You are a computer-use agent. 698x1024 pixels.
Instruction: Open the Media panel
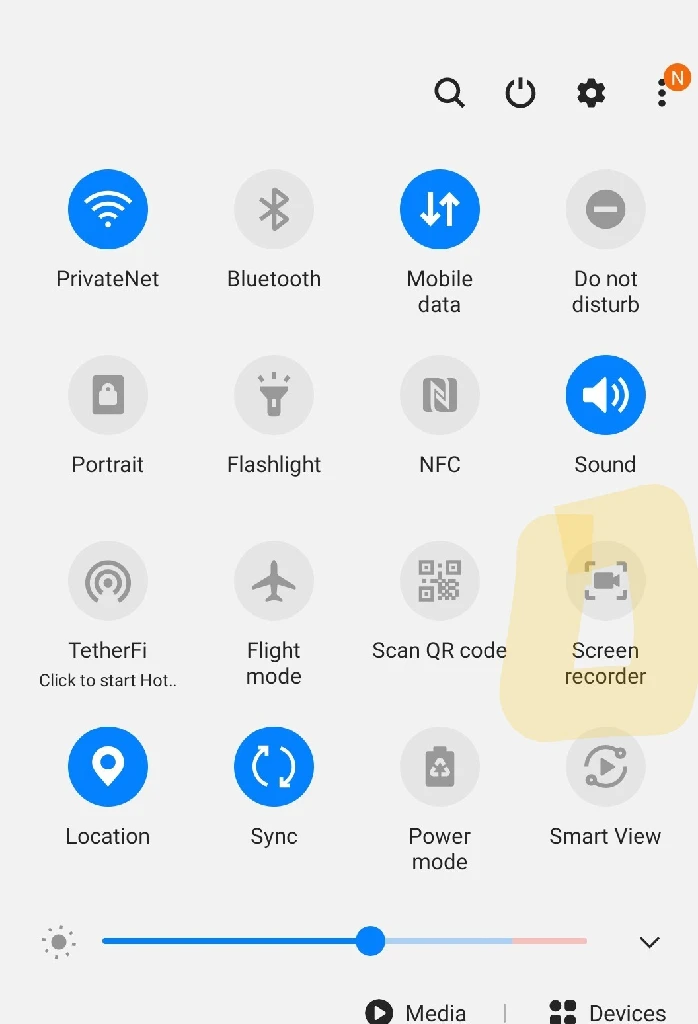click(416, 1012)
